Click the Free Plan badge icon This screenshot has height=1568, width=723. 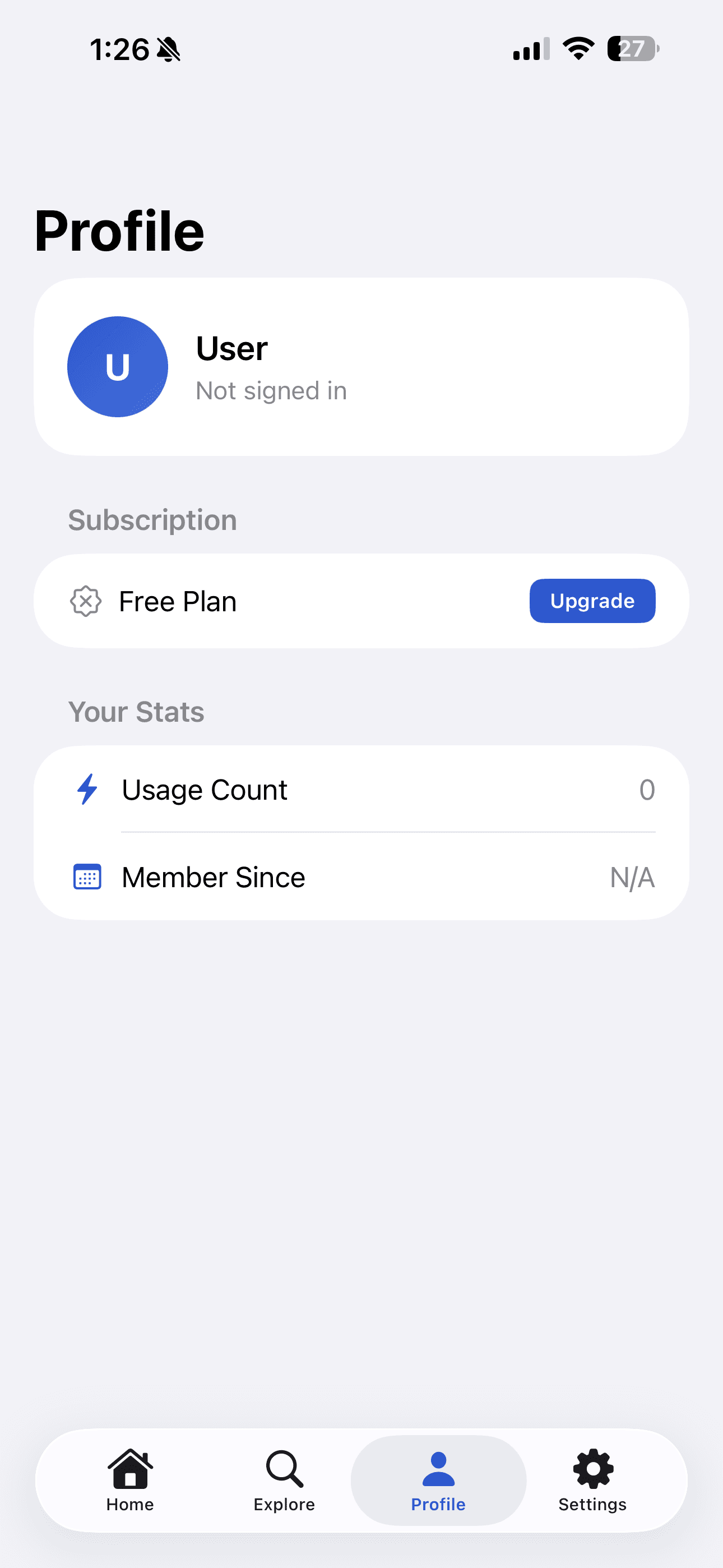coord(86,601)
